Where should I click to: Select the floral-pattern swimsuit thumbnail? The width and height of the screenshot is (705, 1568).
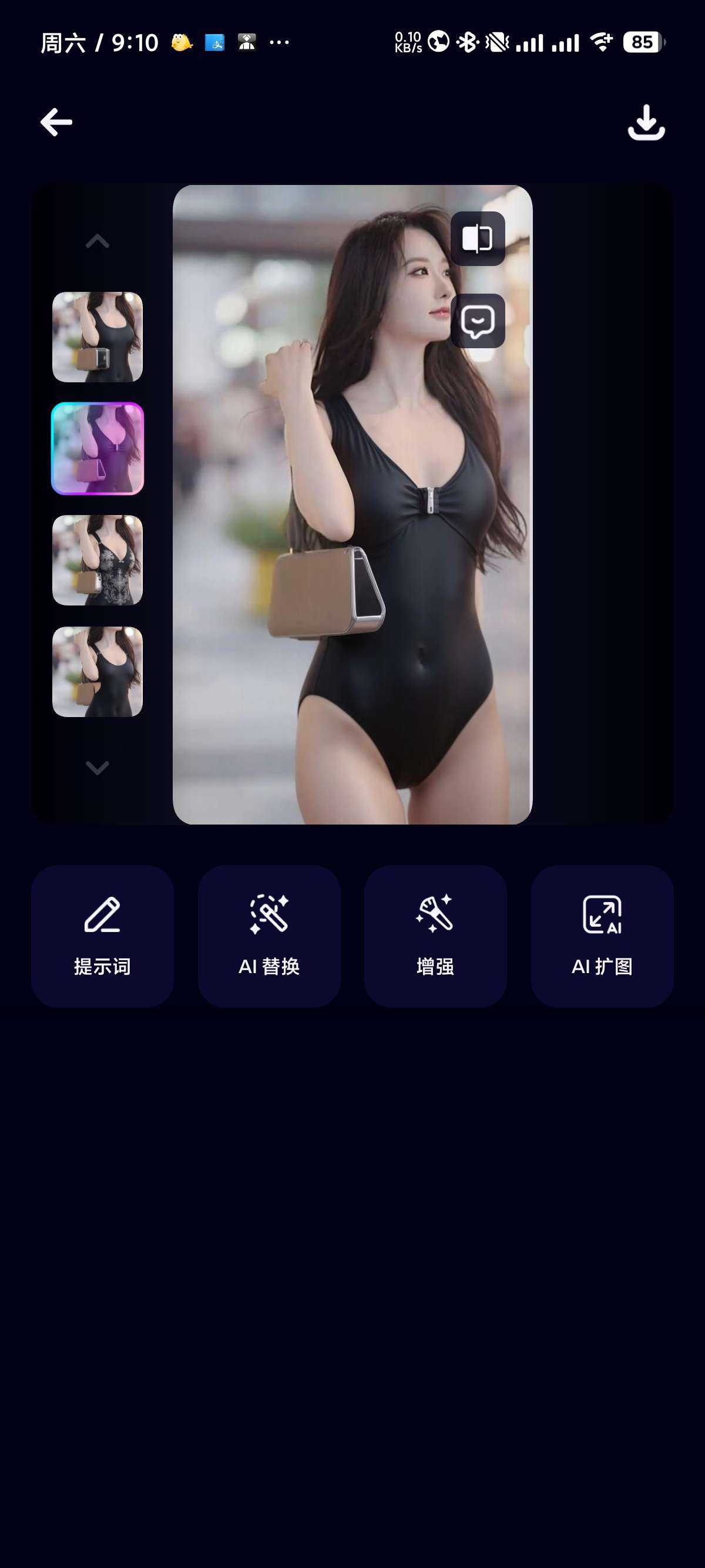(98, 560)
